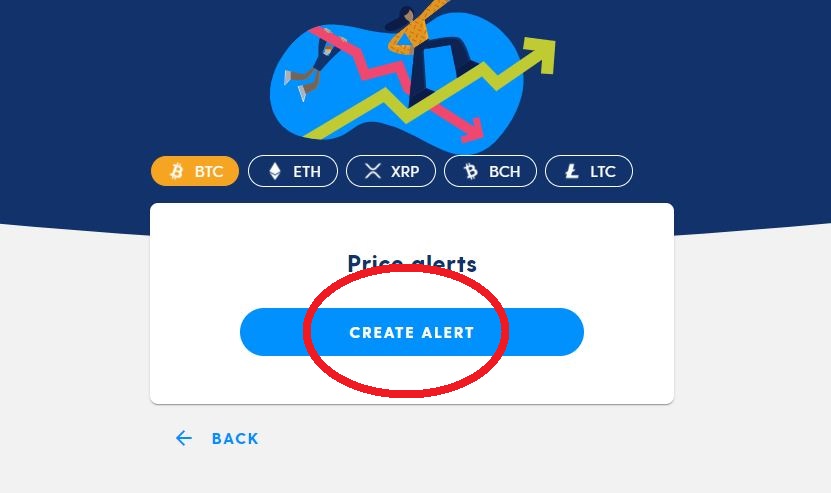Switch to the ETH chip

point(293,171)
